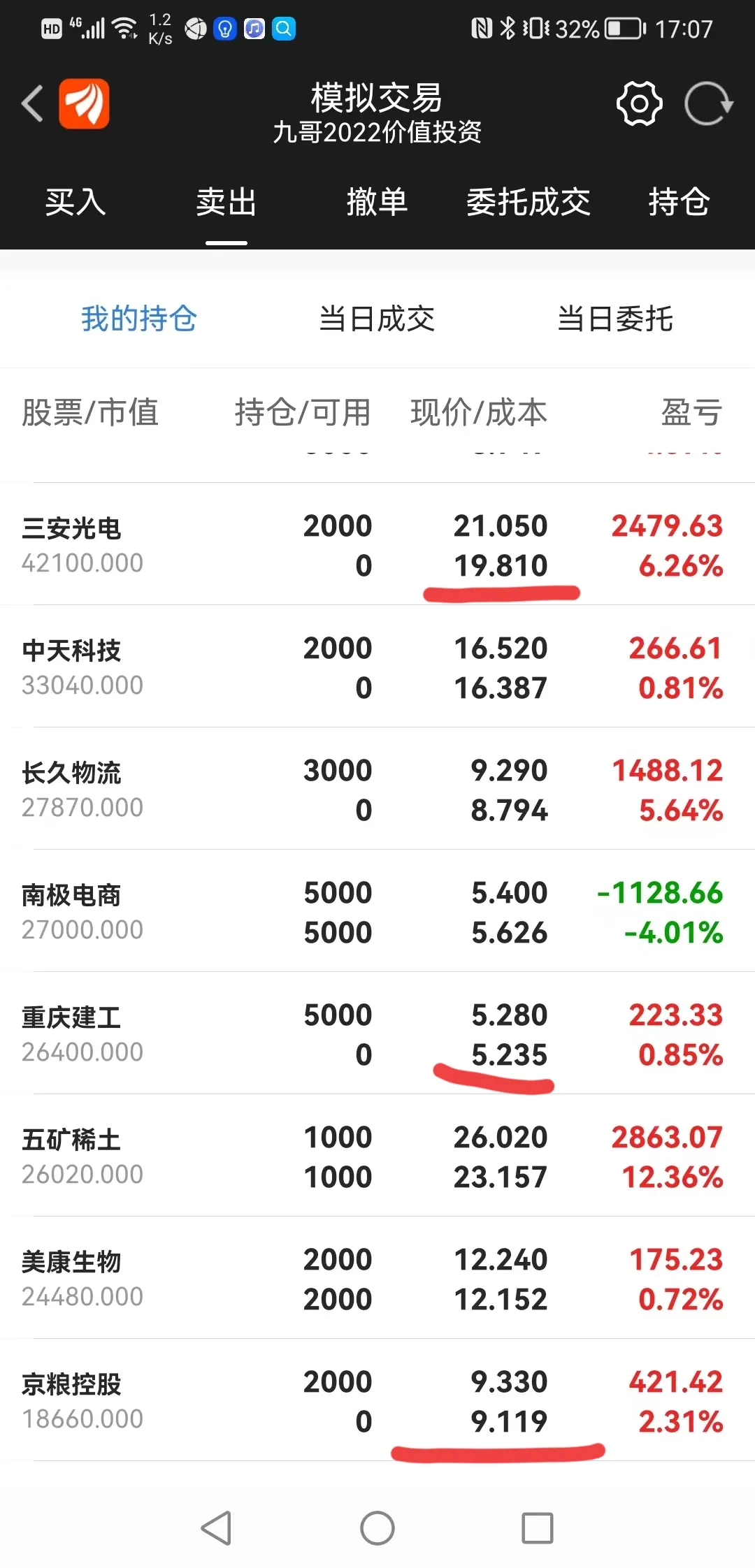Select the 卖出 tab
Image resolution: width=755 pixels, height=1568 pixels.
click(226, 203)
